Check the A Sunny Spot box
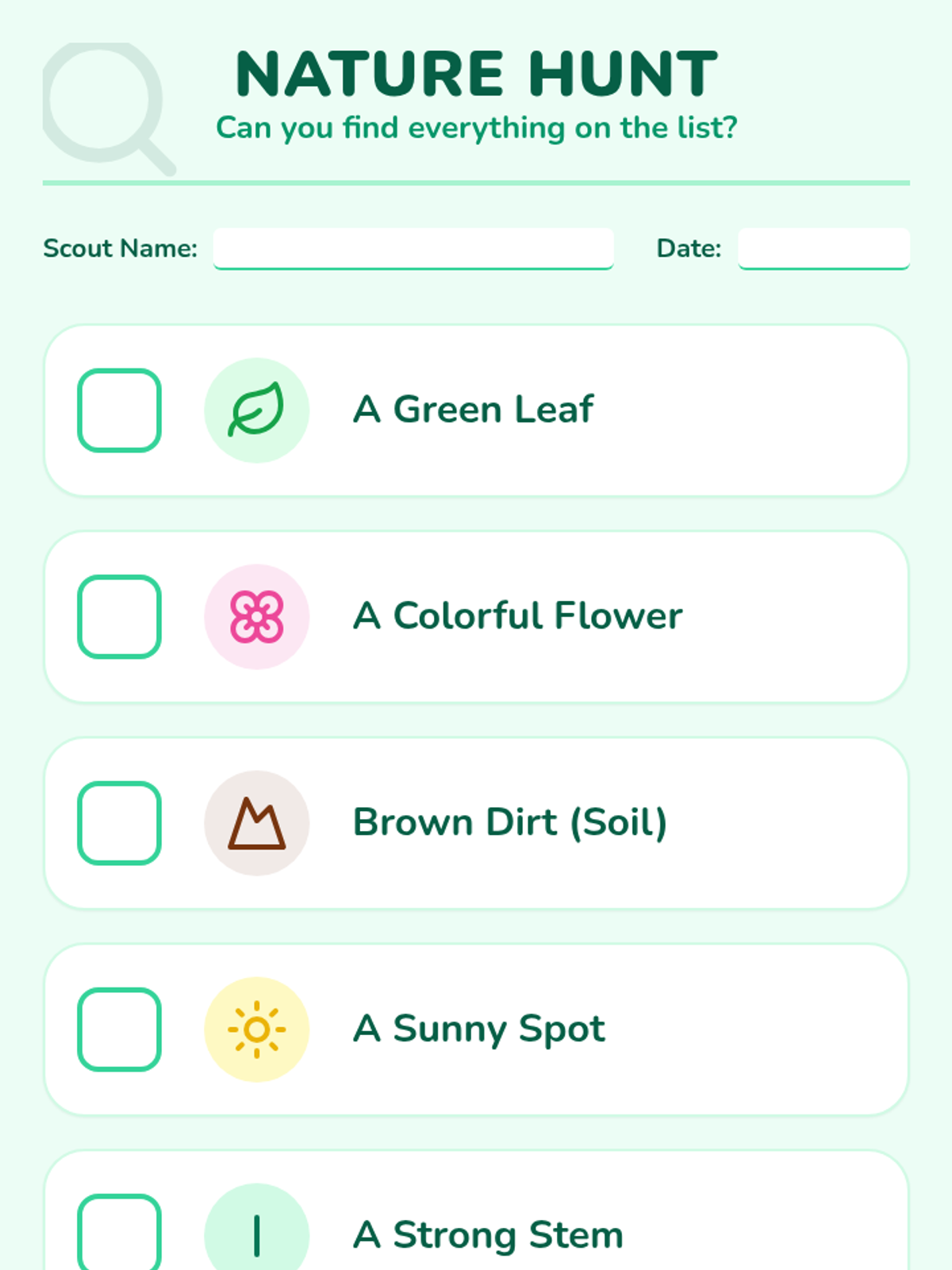Viewport: 952px width, 1270px height. (120, 1029)
